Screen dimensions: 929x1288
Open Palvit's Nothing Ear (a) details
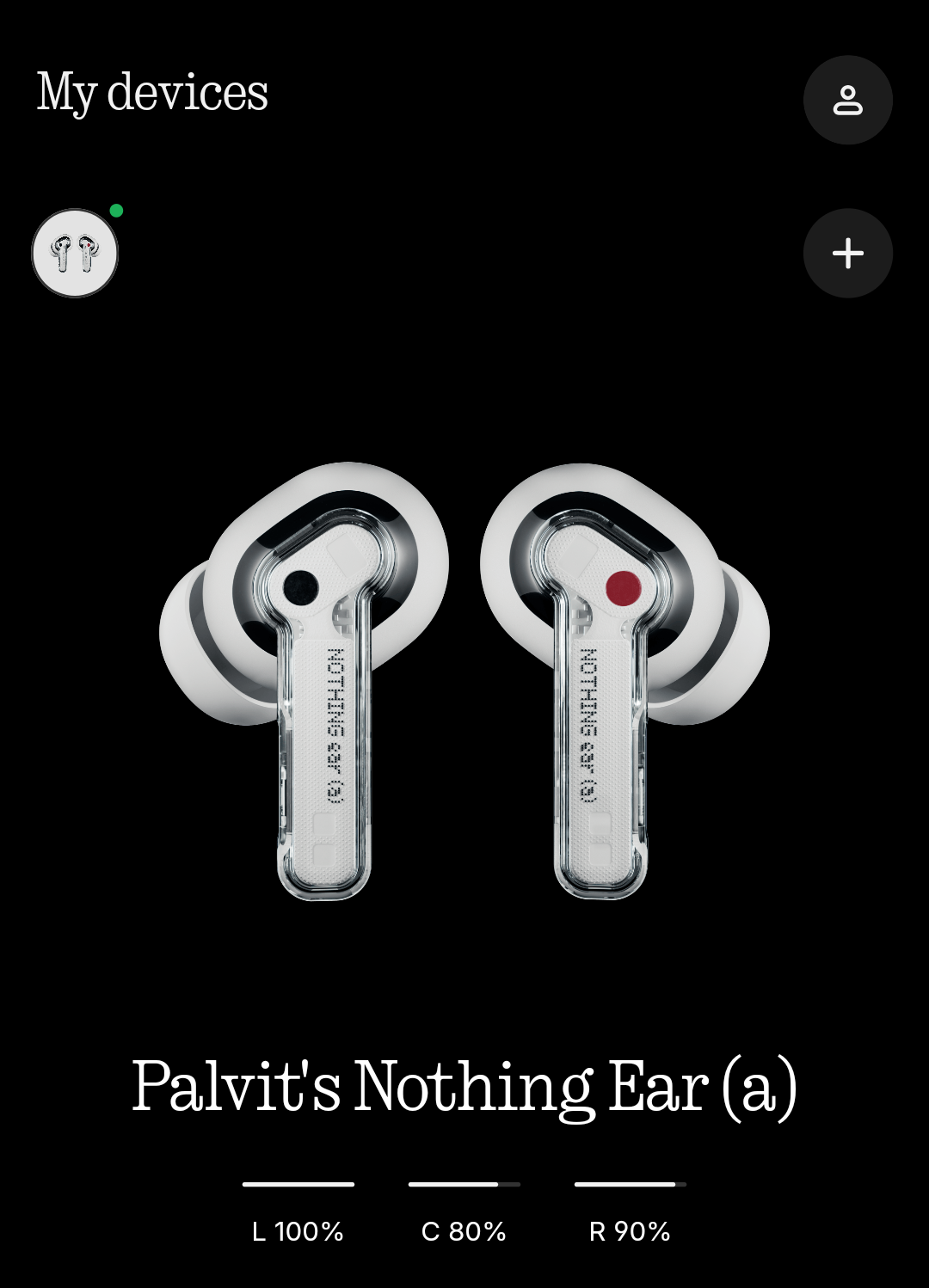coord(464,1087)
